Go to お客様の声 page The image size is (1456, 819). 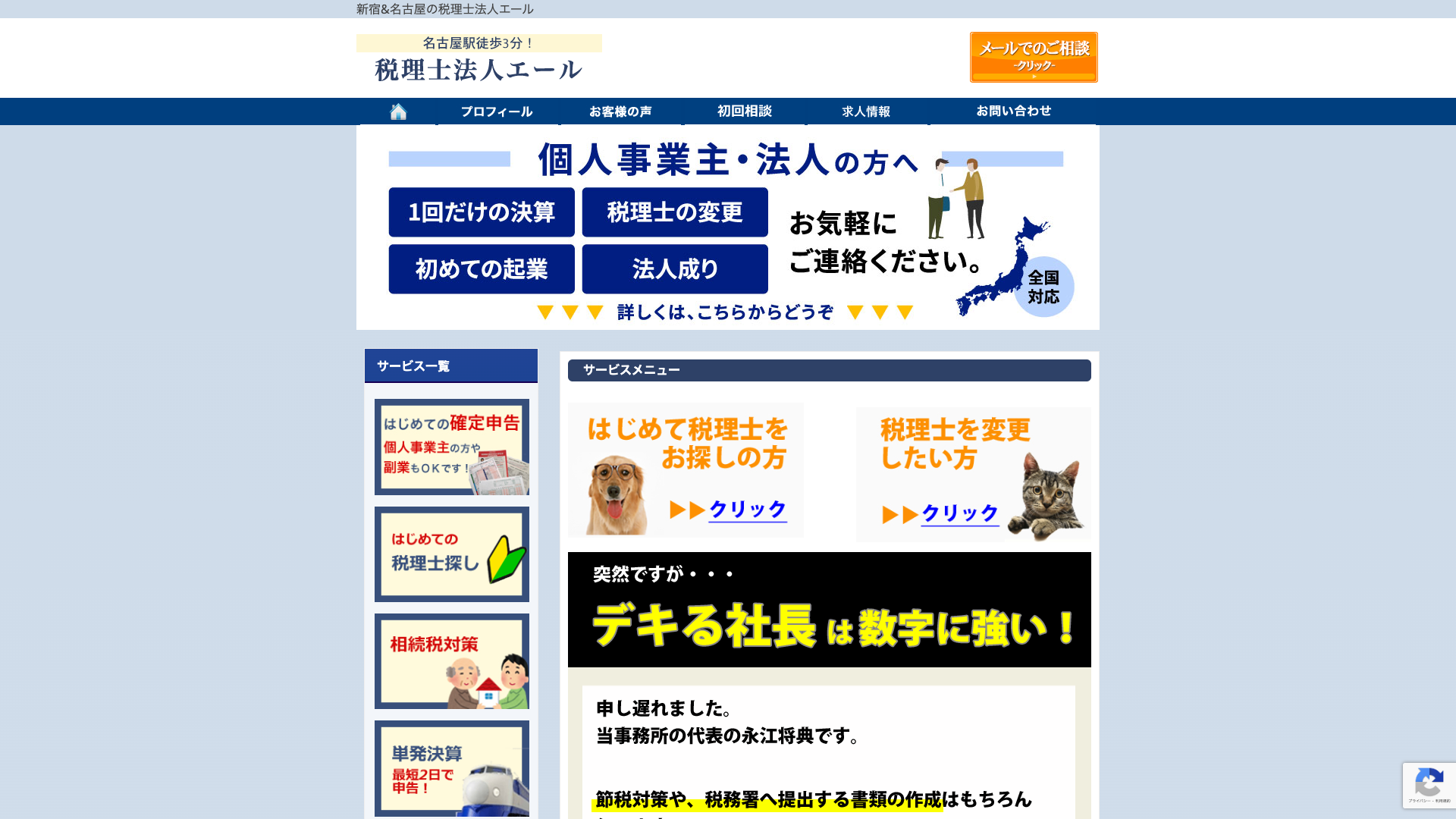tap(620, 111)
